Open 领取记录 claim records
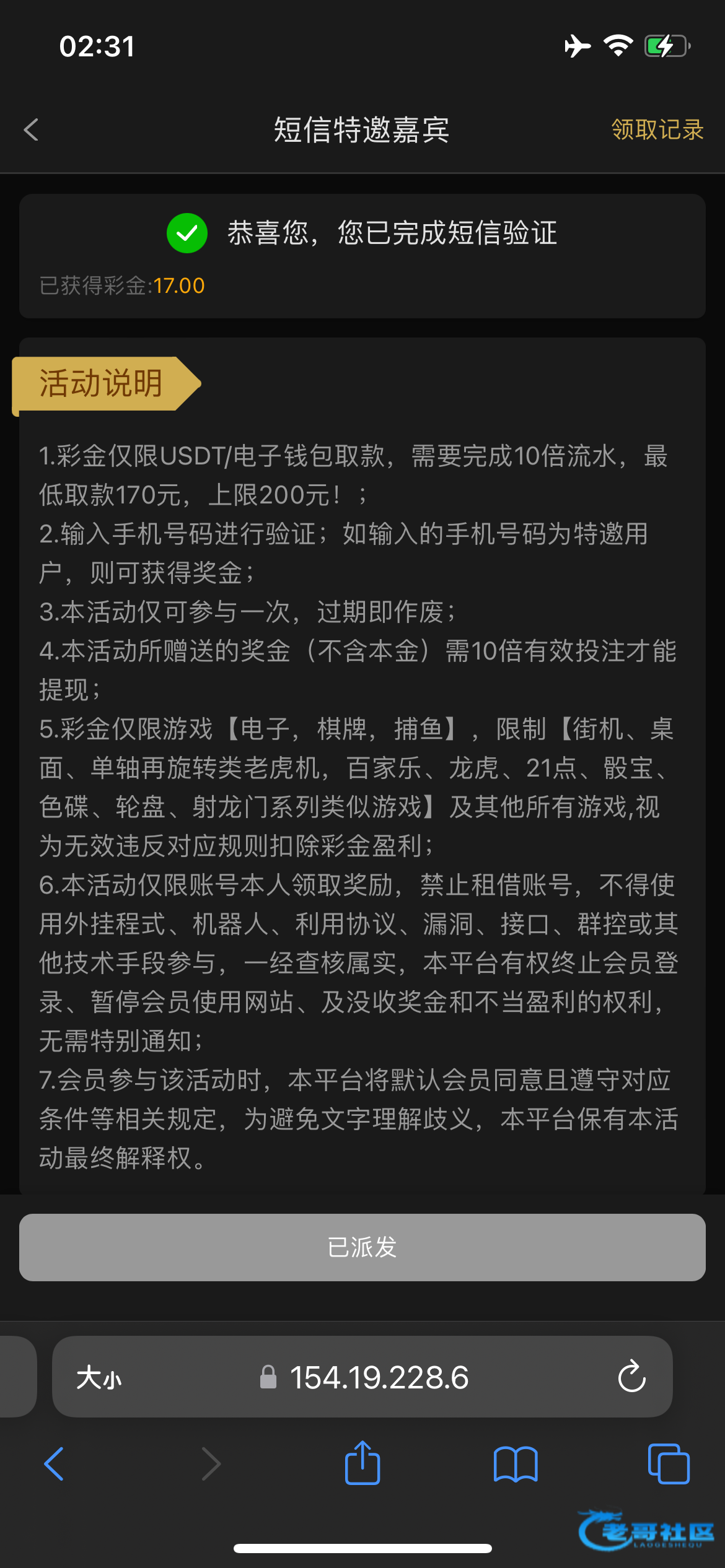Image resolution: width=725 pixels, height=1568 pixels. pyautogui.click(x=657, y=130)
